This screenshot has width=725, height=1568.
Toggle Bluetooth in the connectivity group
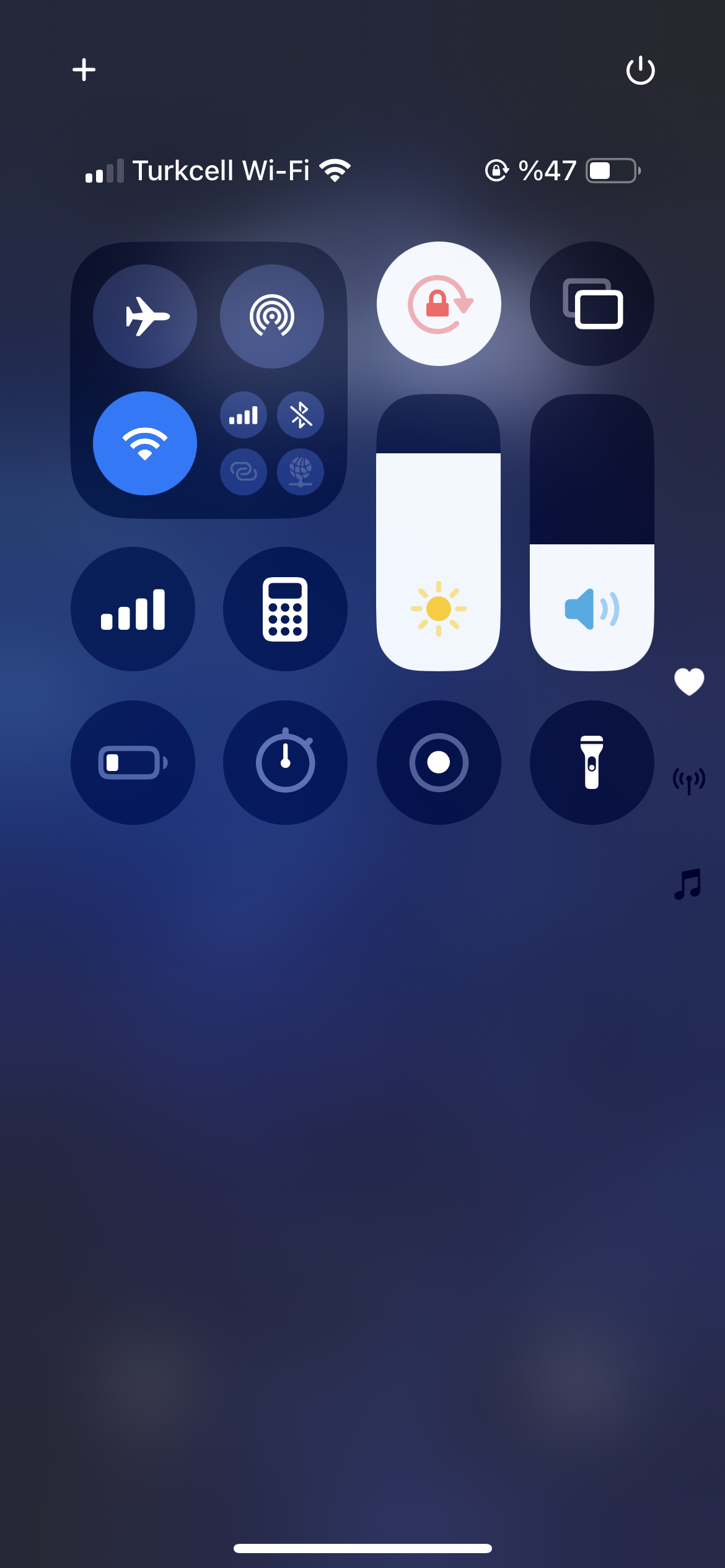point(301,415)
